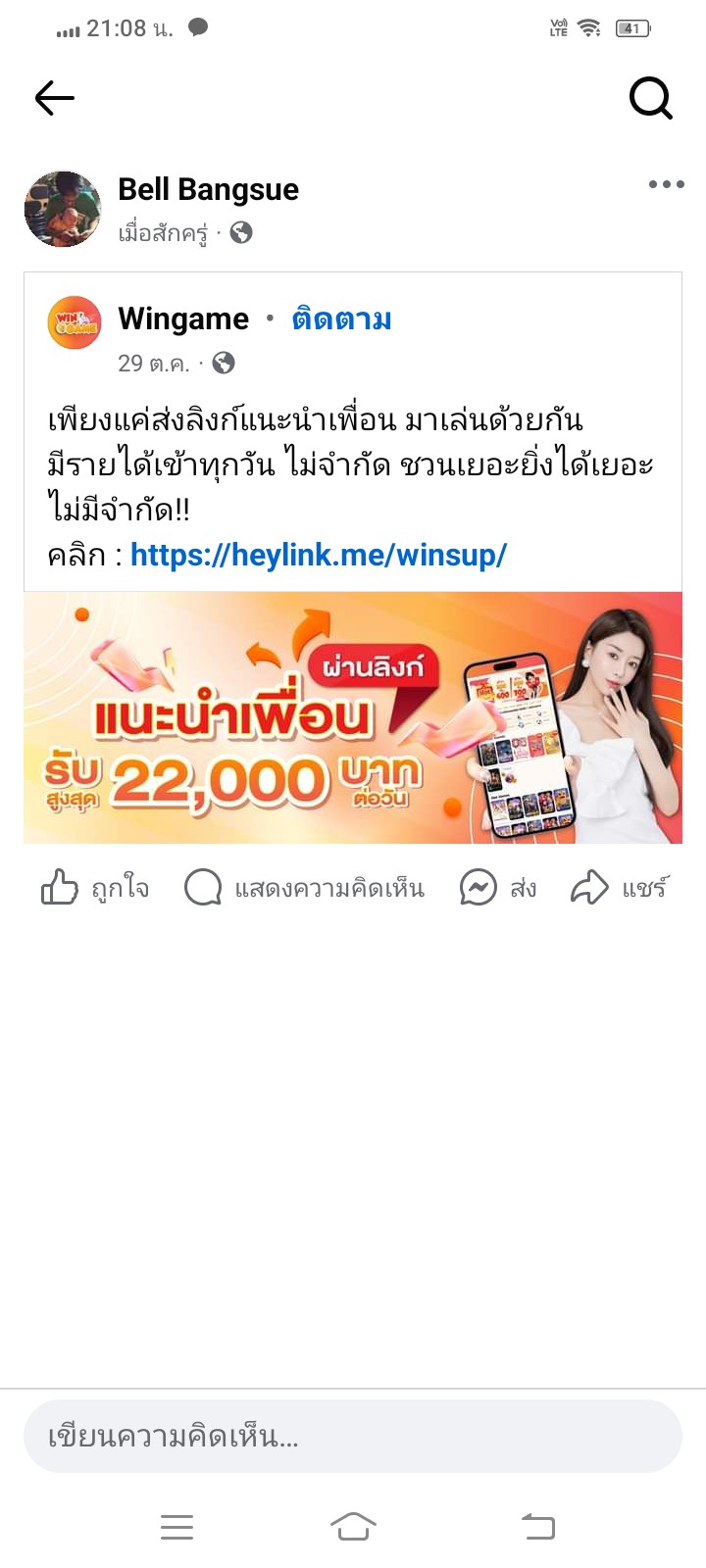Open the แนะนำเพื่อน promo banner image
This screenshot has height=1568, width=706.
point(353,717)
